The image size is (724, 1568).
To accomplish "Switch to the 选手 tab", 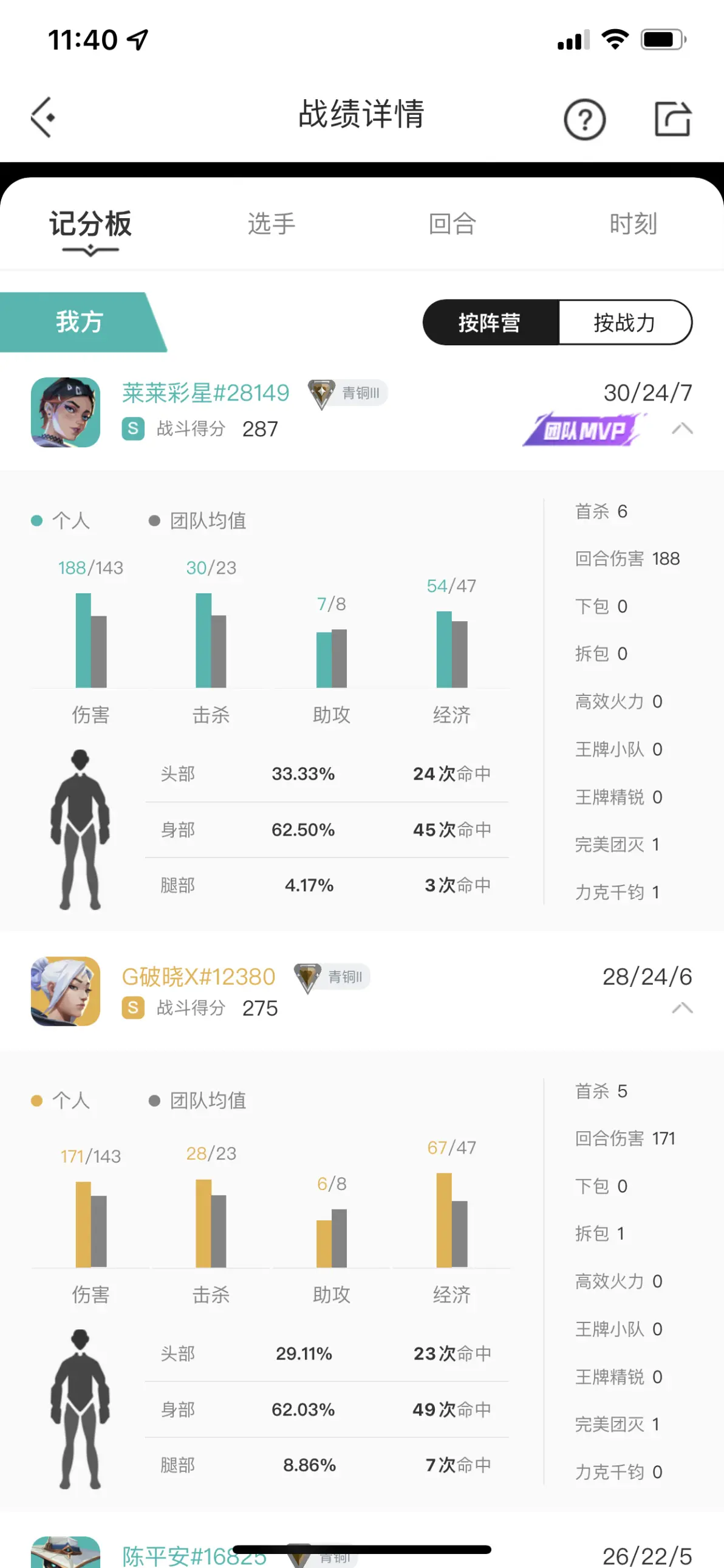I will click(x=271, y=224).
